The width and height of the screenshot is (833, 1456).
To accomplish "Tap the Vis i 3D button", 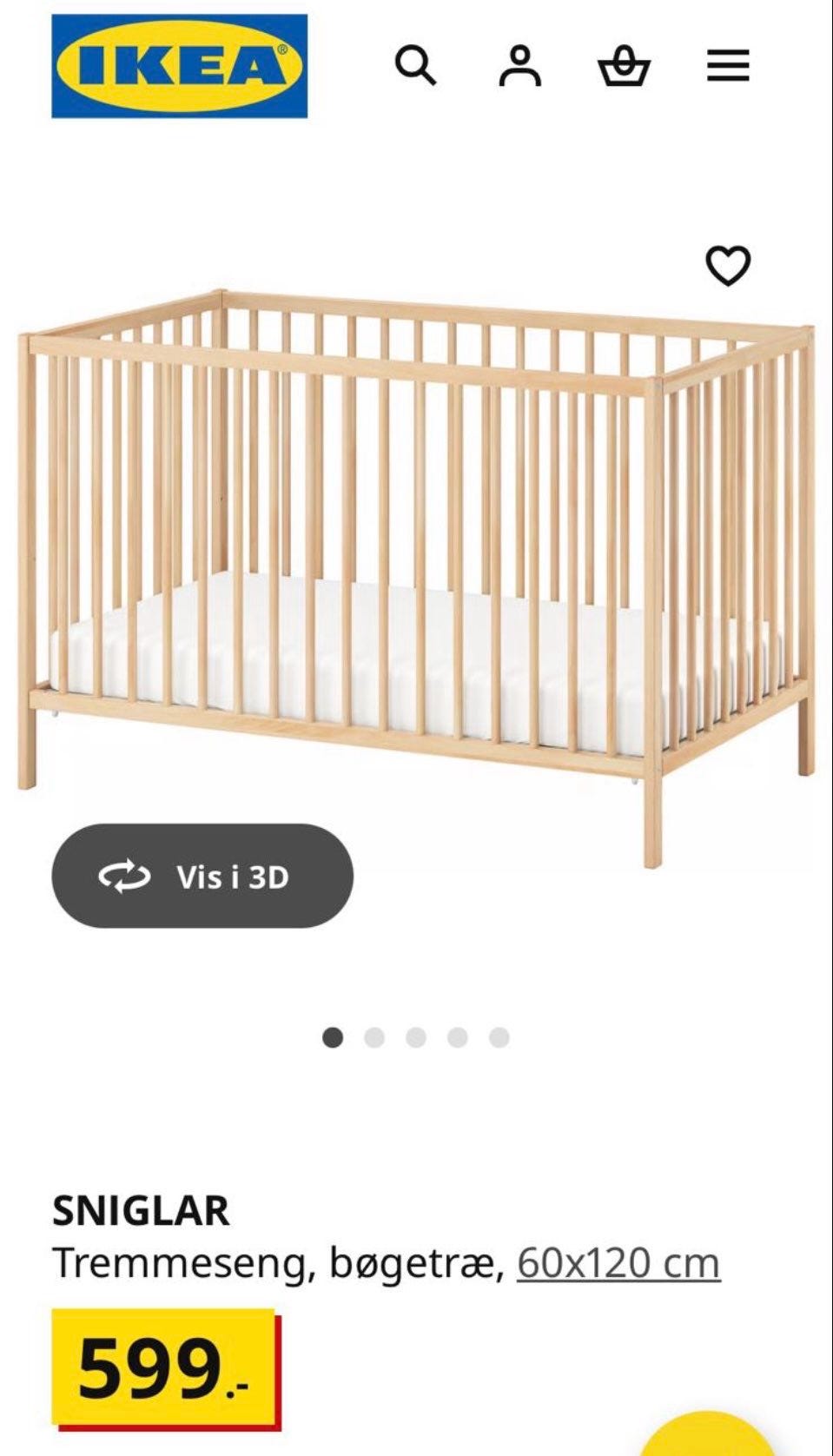I will coord(202,876).
